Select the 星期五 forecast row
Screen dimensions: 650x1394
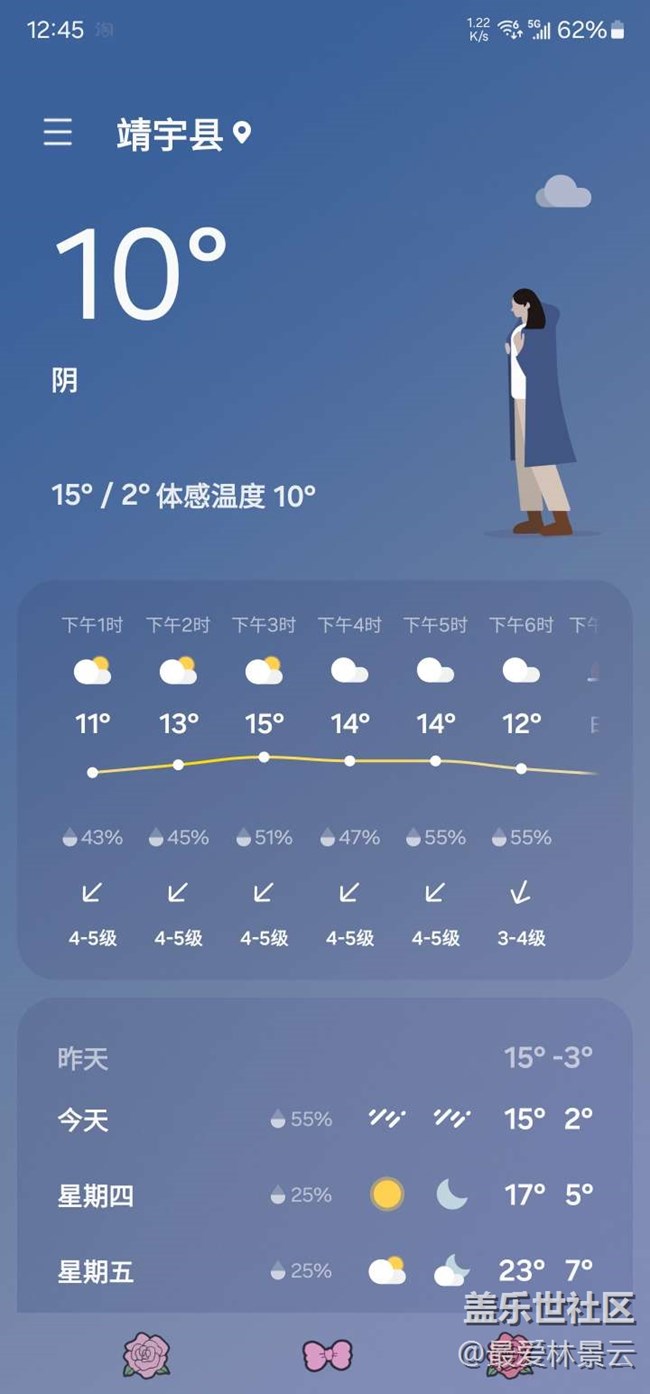click(x=324, y=1271)
